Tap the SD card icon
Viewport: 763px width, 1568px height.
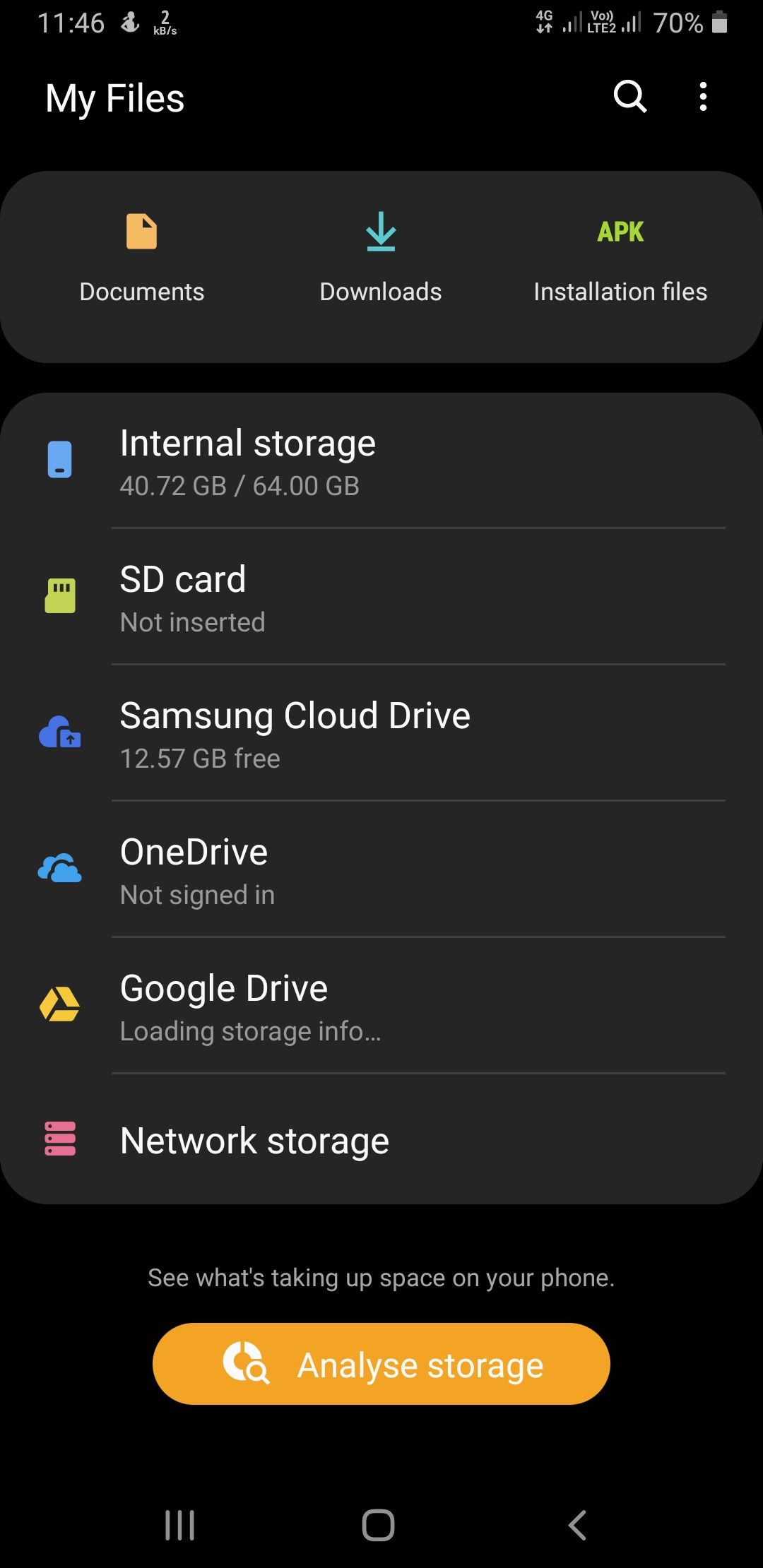point(61,595)
